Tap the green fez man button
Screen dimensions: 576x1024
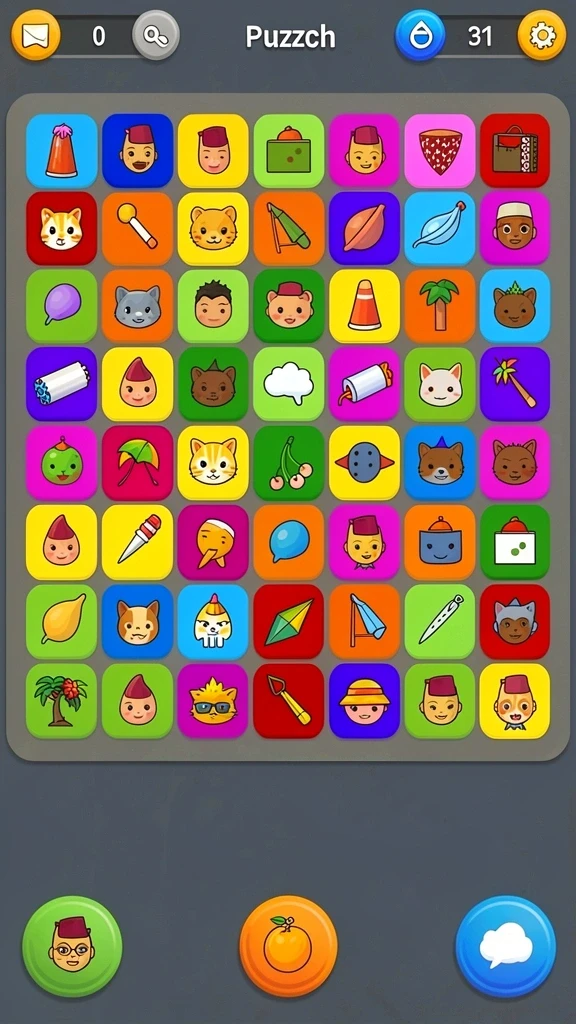tap(72, 946)
